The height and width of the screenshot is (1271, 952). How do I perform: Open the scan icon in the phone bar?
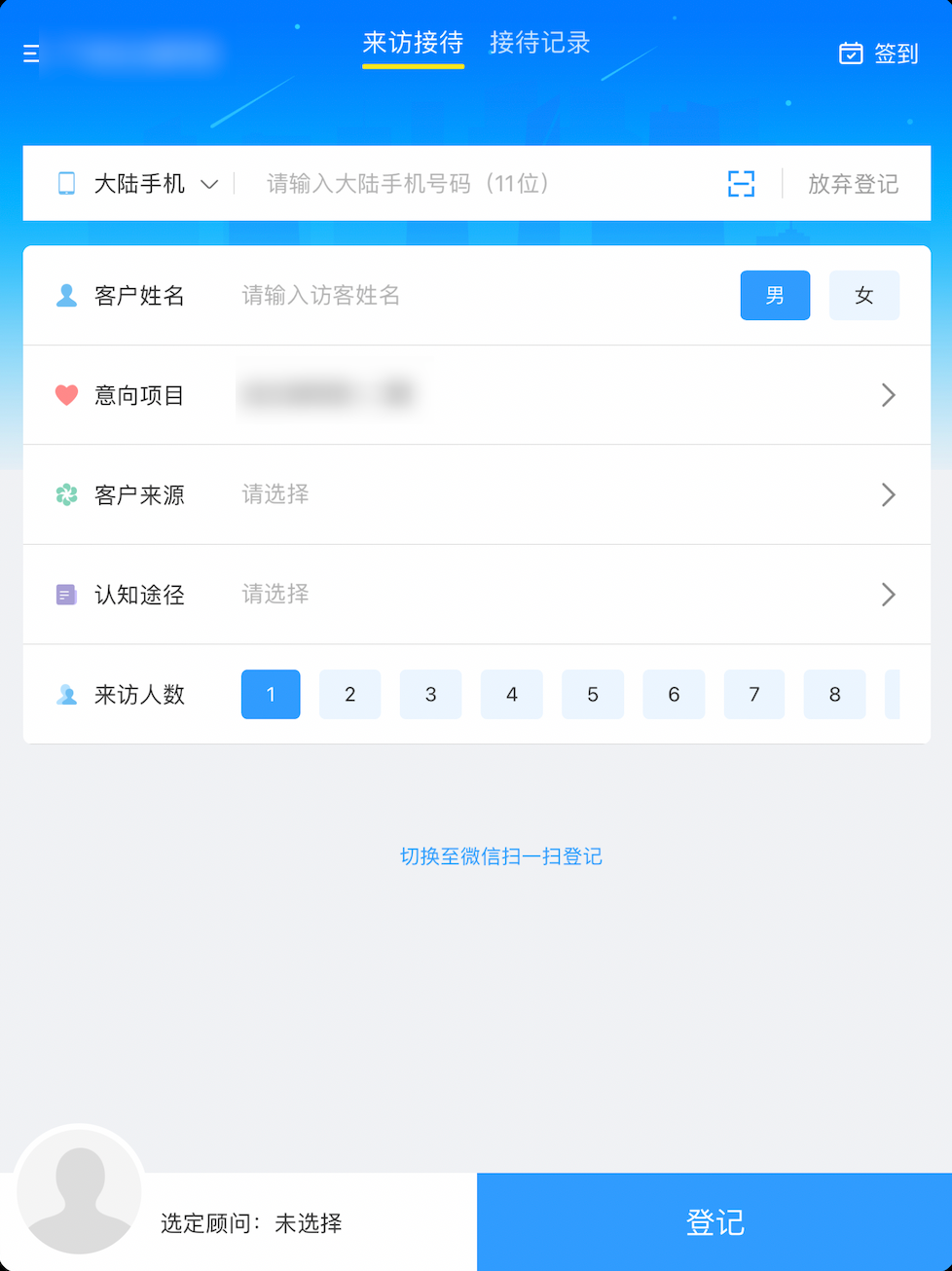tap(741, 184)
